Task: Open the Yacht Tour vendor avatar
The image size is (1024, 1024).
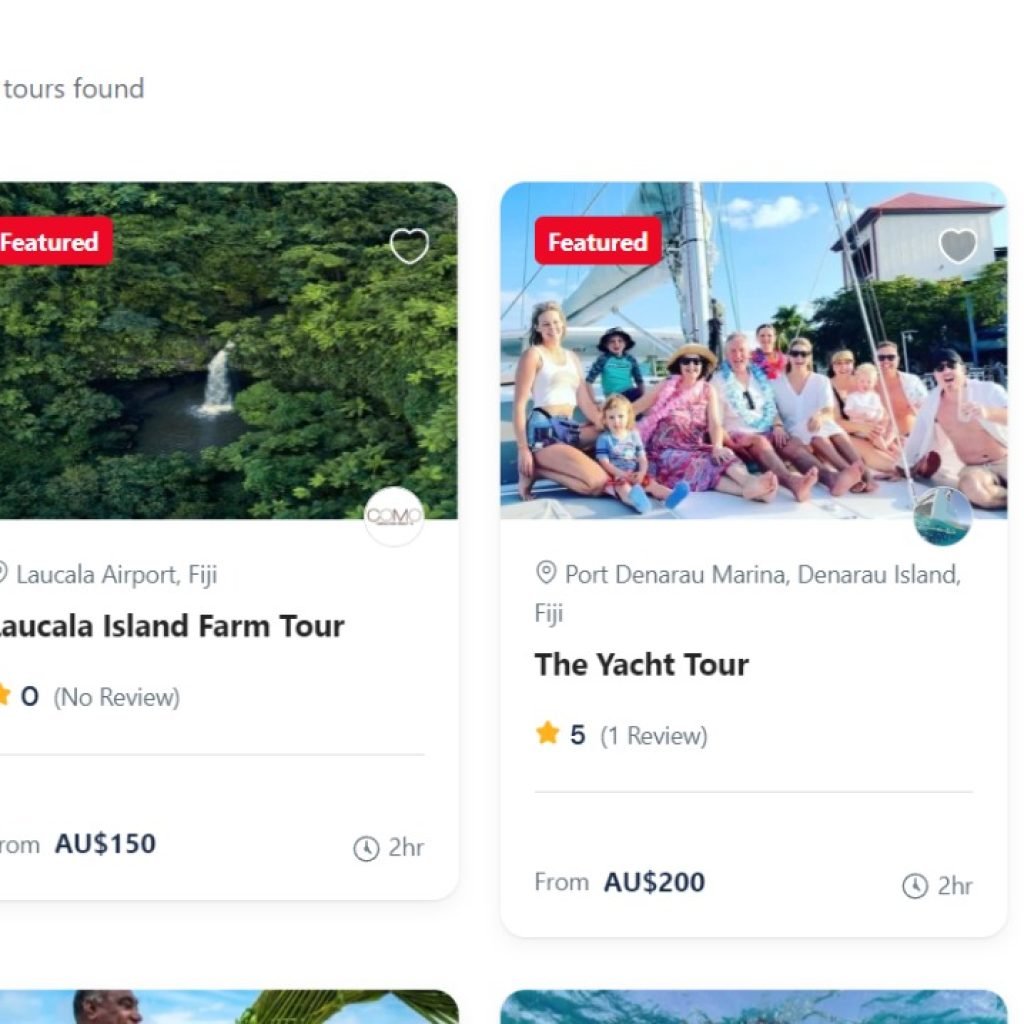Action: pos(942,516)
